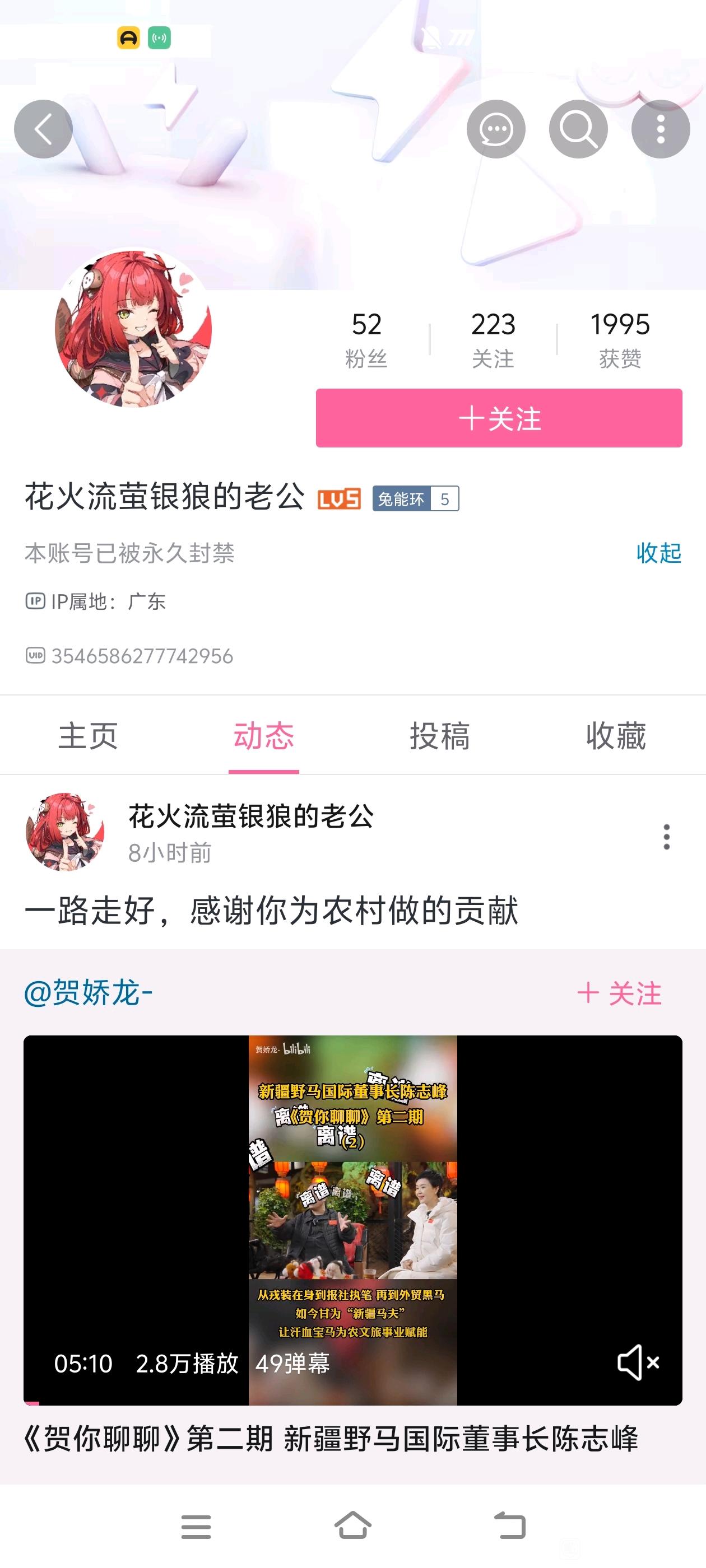706x1568 pixels.
Task: Switch to the 投稿 tab
Action: click(x=440, y=735)
